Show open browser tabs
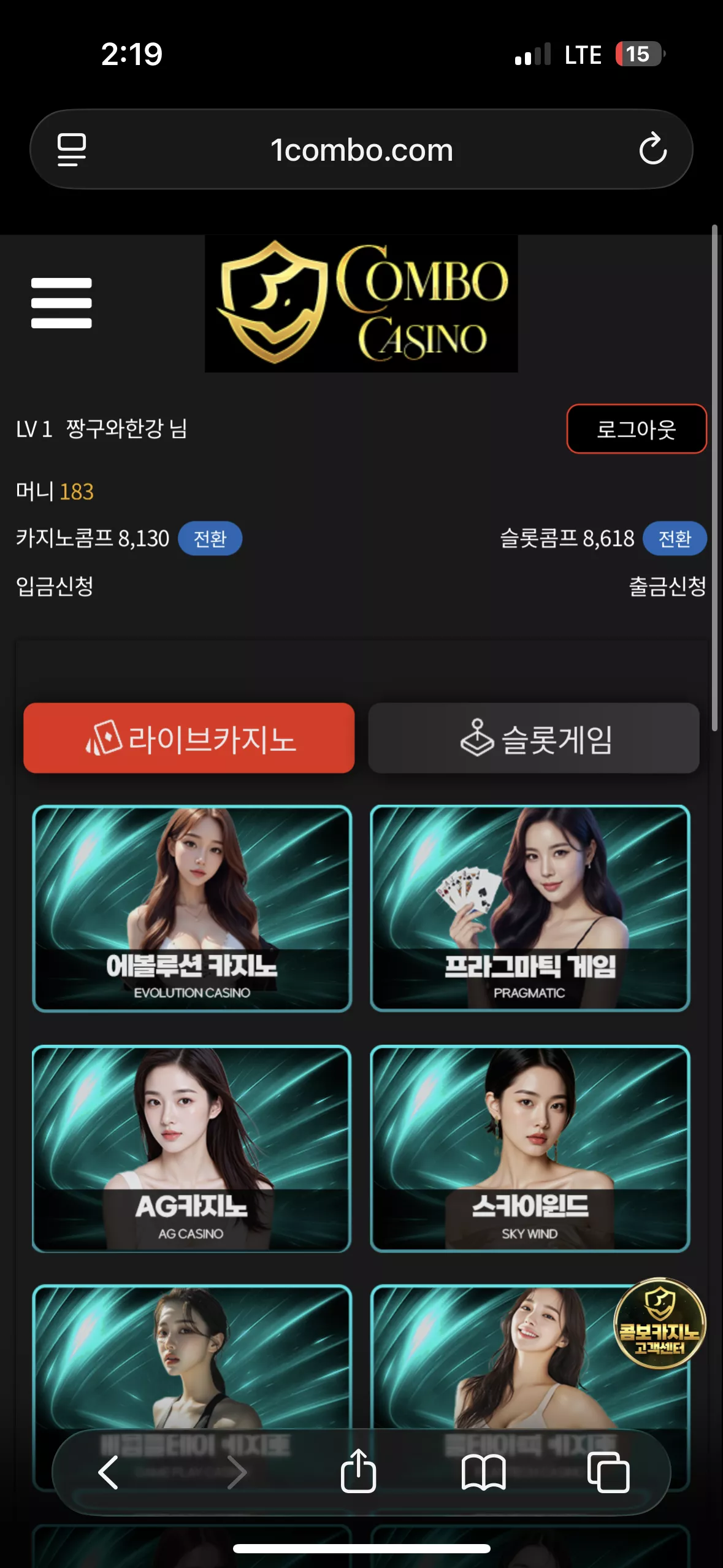Screen dimensions: 723x1568 608,1472
